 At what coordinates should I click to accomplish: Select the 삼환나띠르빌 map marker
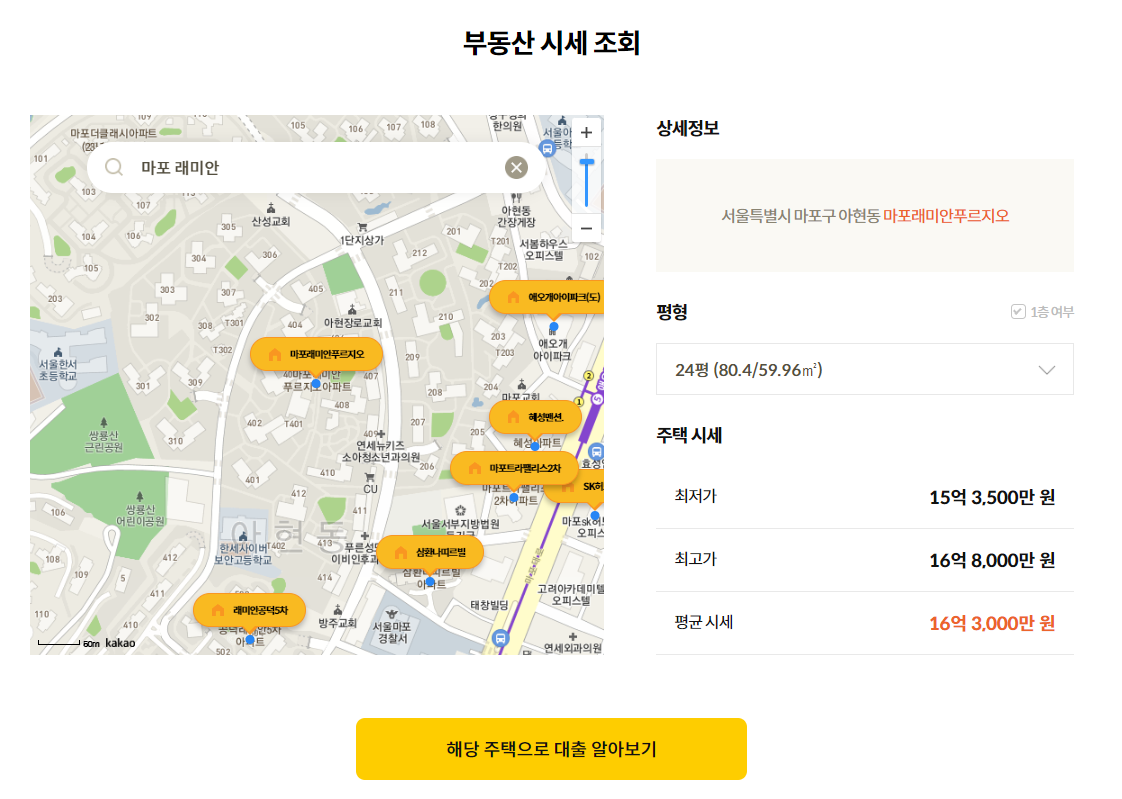click(x=430, y=552)
